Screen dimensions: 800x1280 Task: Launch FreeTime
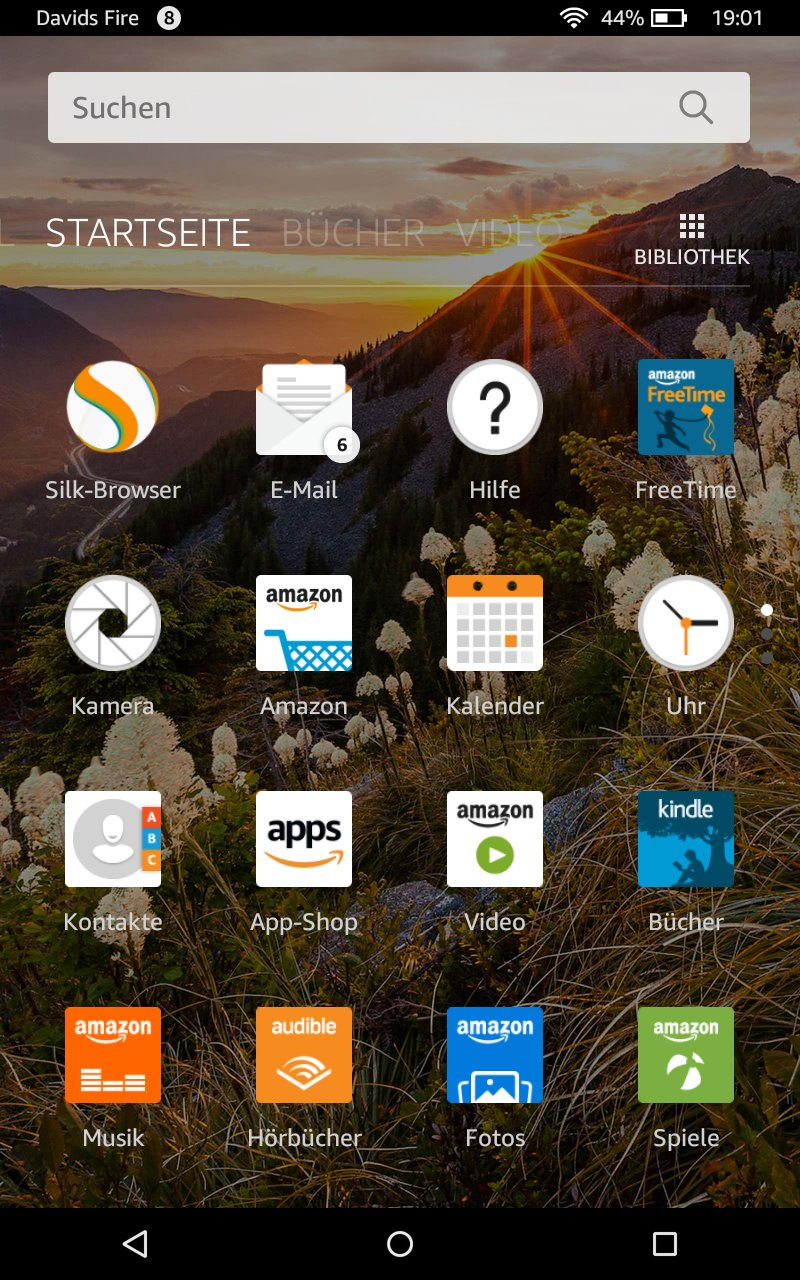pyautogui.click(x=686, y=408)
